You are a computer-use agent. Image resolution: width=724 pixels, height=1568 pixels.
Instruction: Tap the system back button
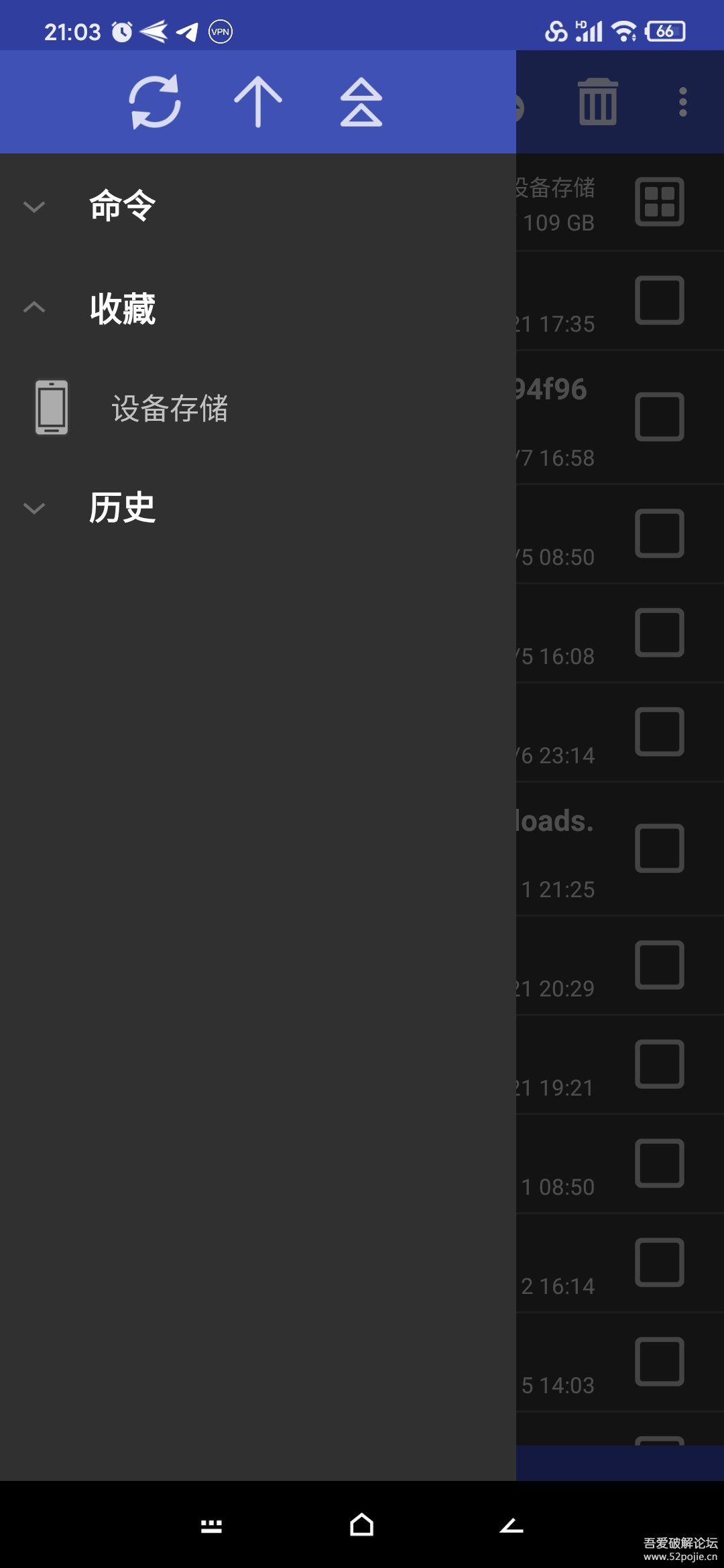[511, 1525]
